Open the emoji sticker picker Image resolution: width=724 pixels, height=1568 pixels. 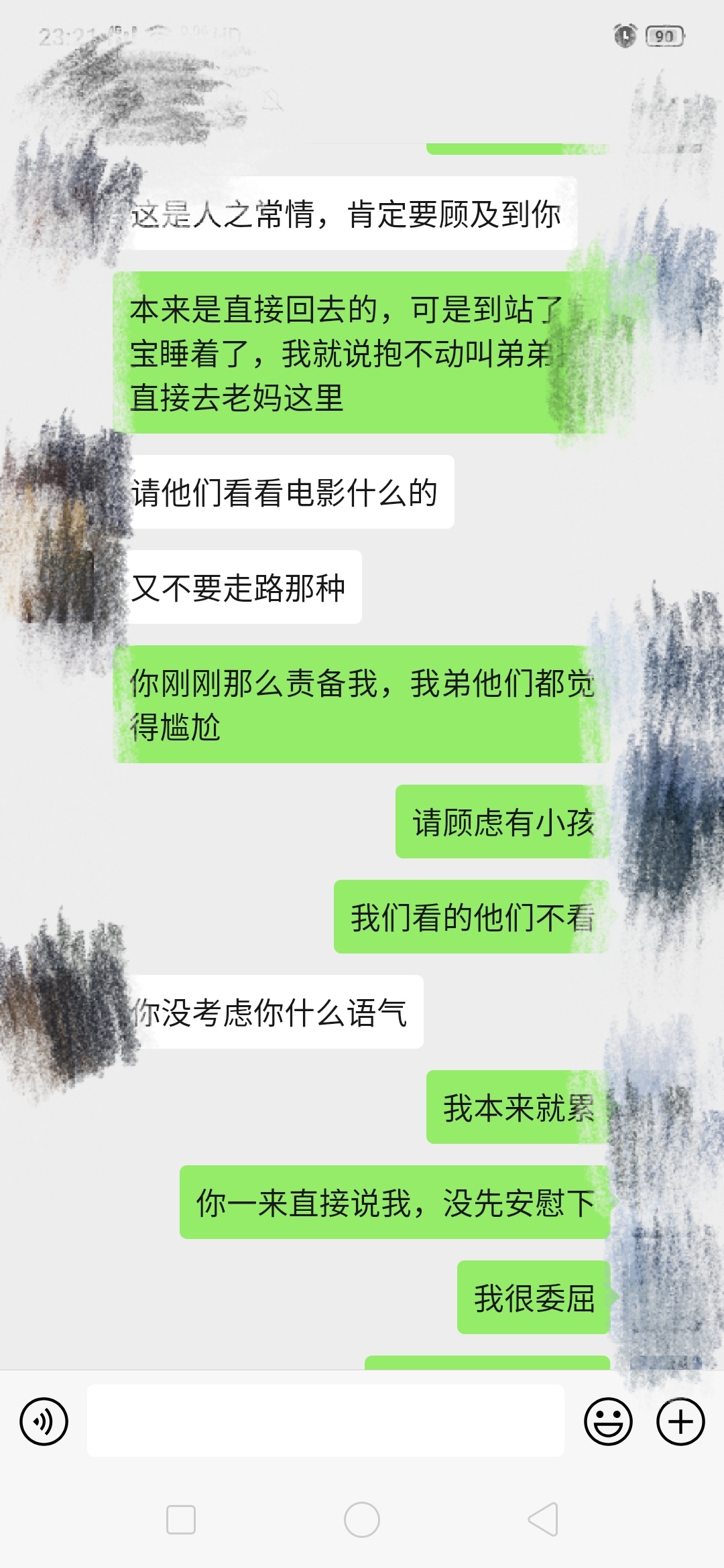(x=608, y=1421)
